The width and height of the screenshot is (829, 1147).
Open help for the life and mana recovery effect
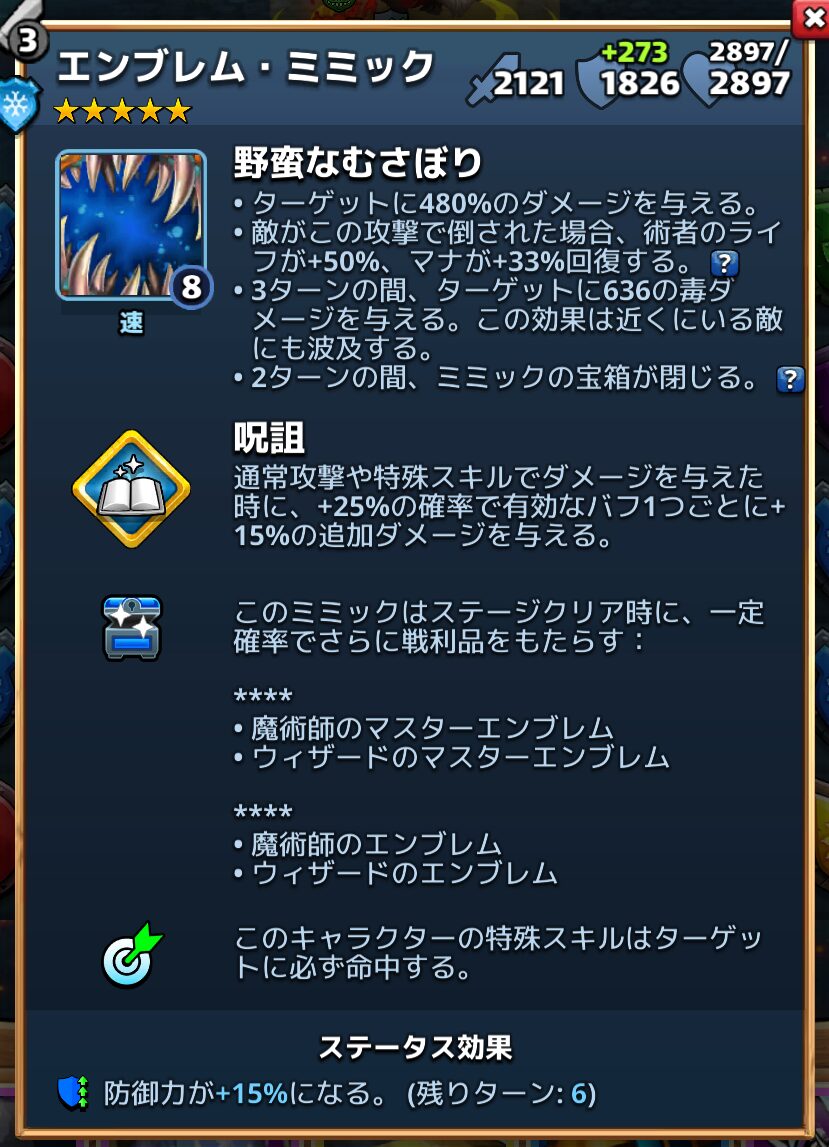click(x=723, y=264)
